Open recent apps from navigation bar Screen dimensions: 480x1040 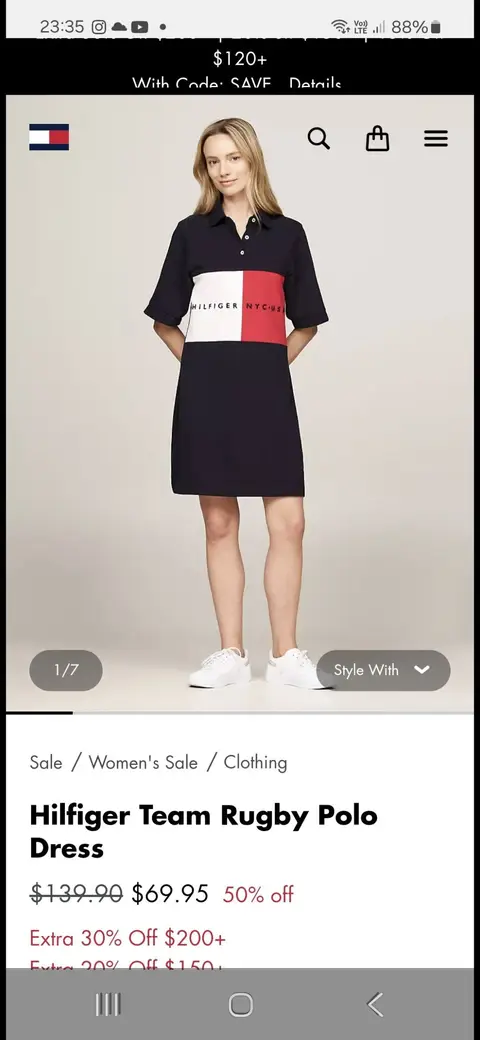(x=107, y=1004)
